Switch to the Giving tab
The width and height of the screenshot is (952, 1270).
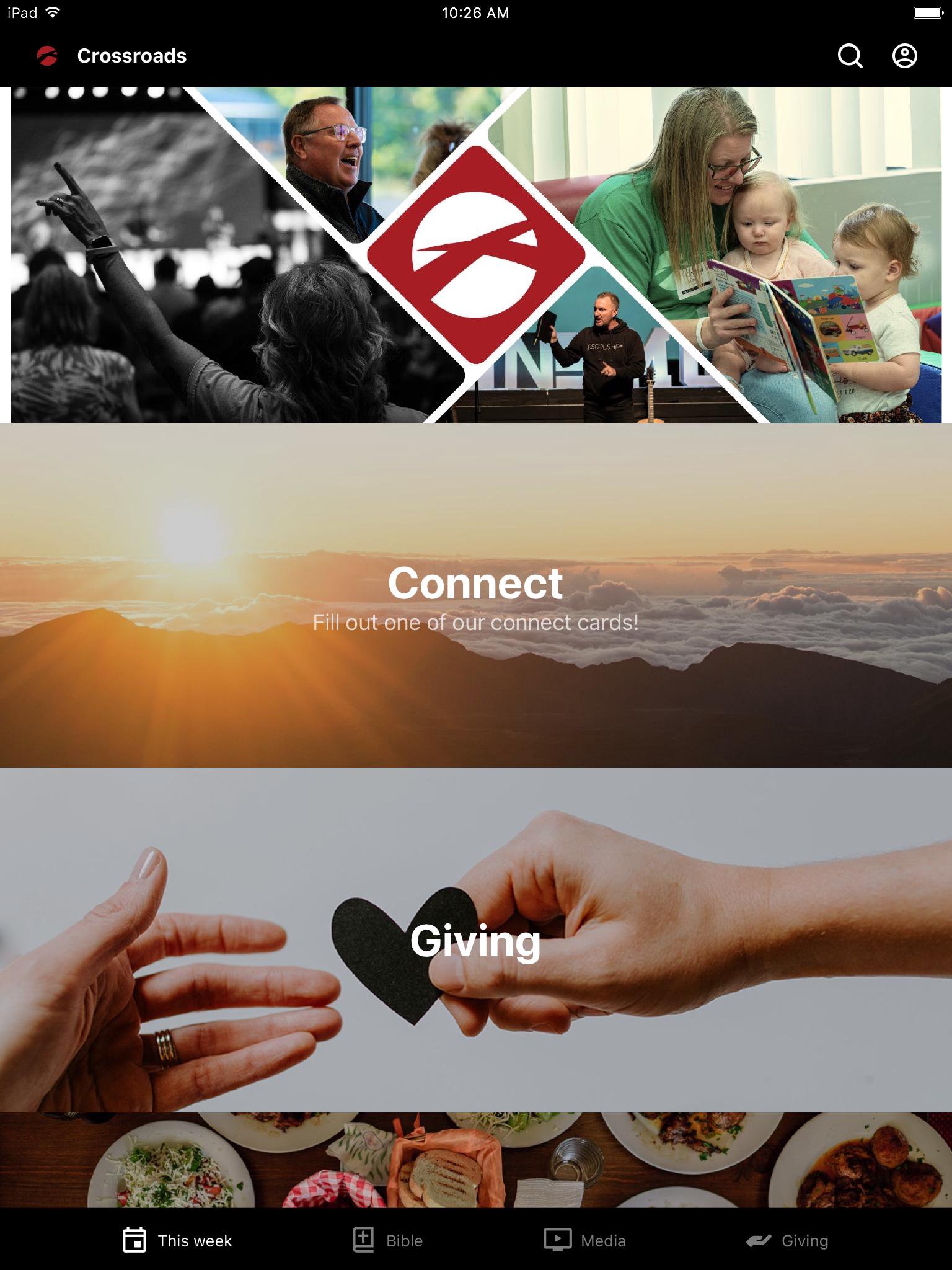point(787,1240)
